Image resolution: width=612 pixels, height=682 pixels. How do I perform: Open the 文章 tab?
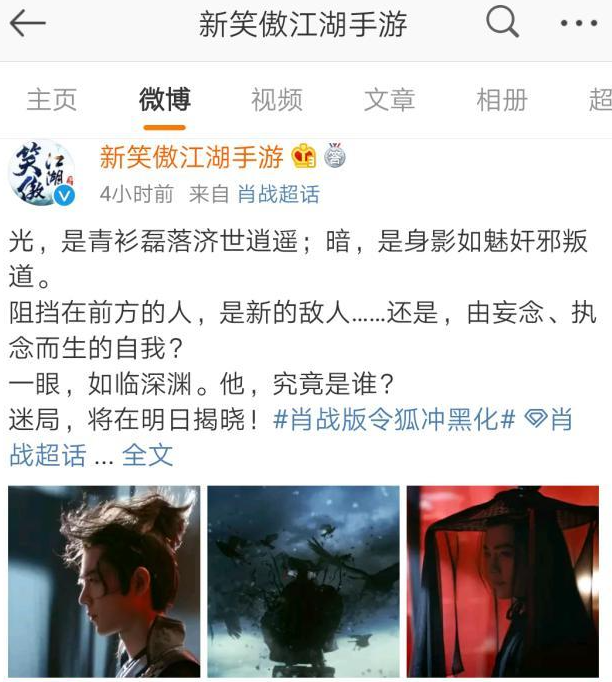coord(389,100)
